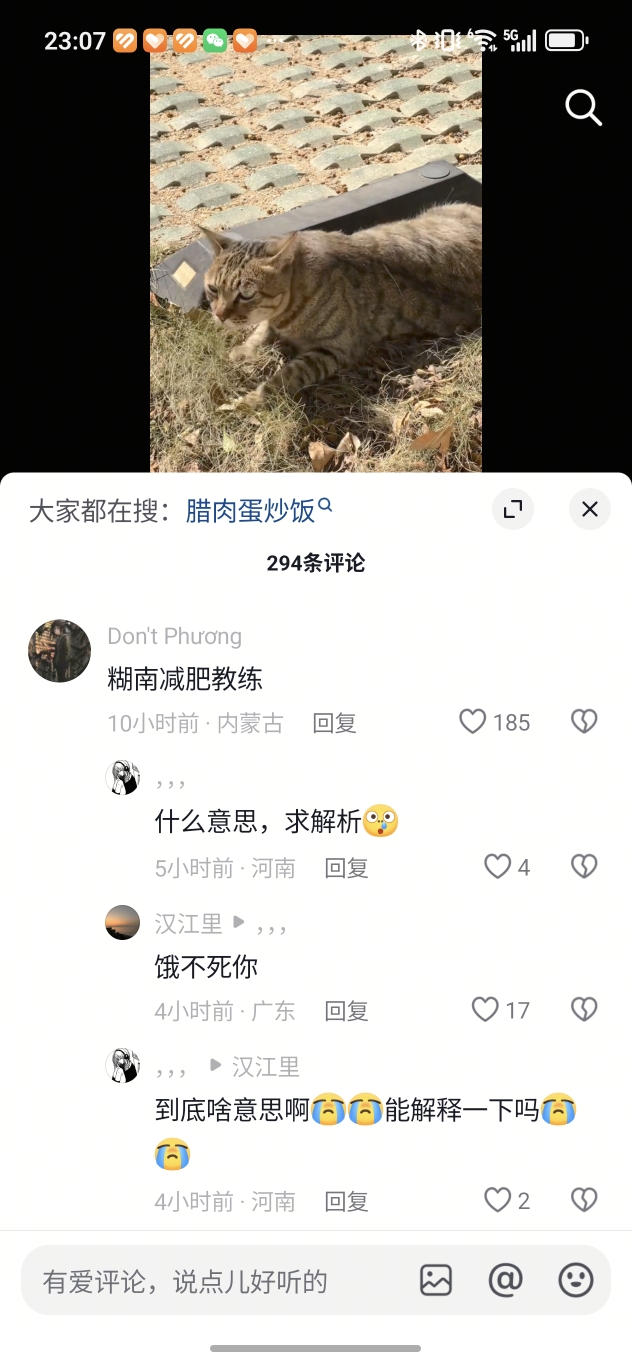Screen dimensions: 632x1368
Task: Reply to the comment 糊南减肥教练
Action: pos(334,723)
